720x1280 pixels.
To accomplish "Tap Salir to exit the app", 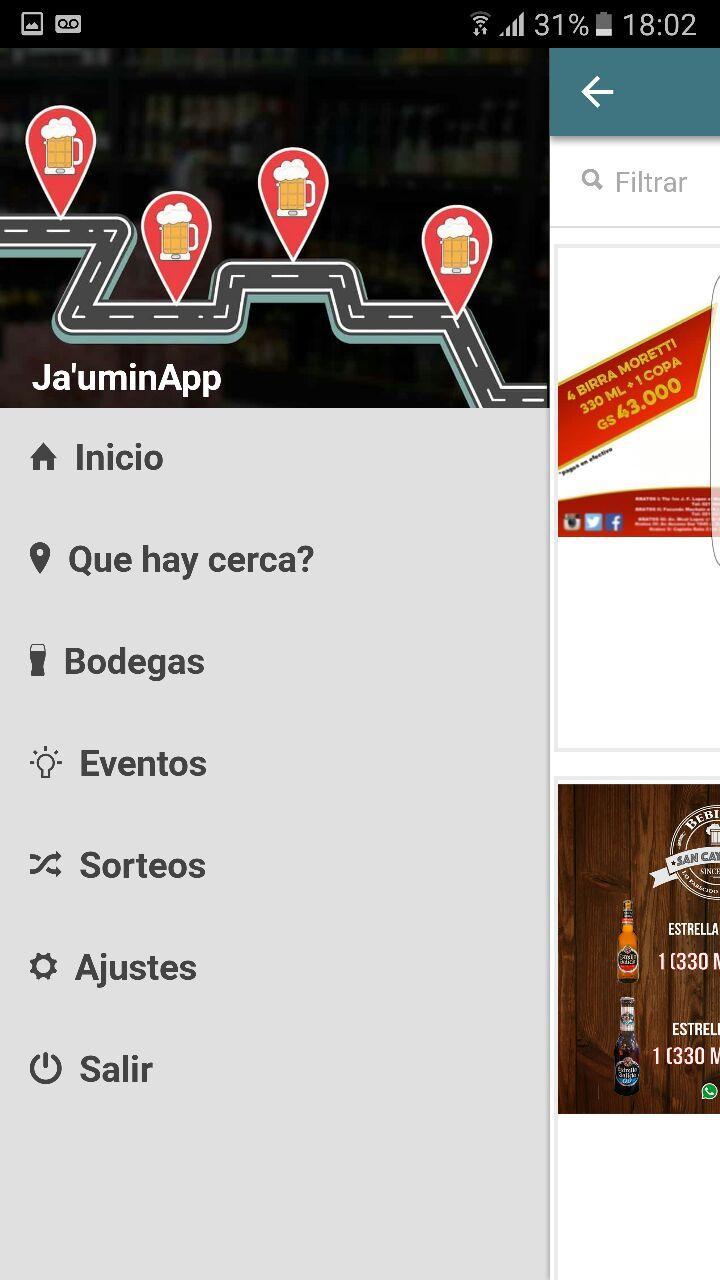I will tap(115, 1068).
